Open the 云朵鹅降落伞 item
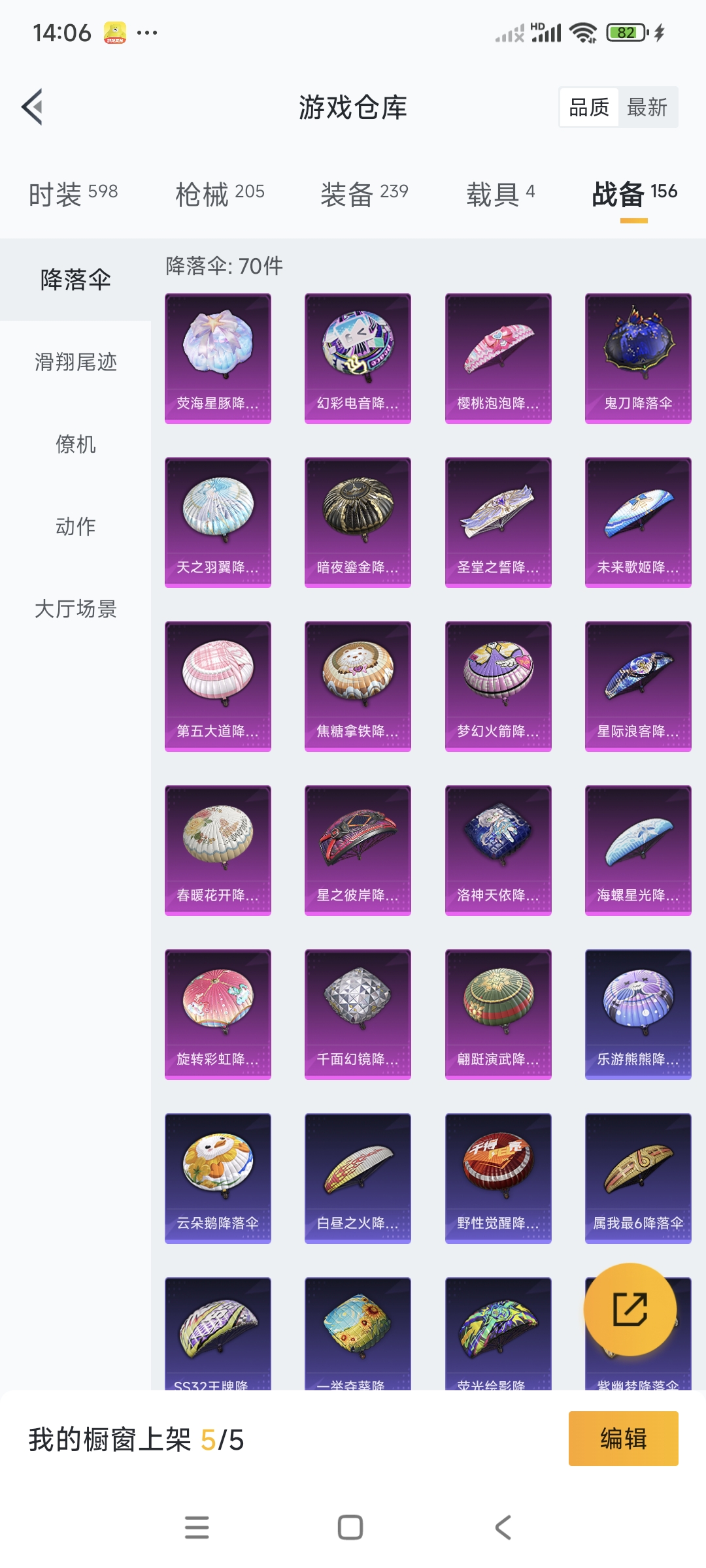Viewport: 706px width, 1568px height. [218, 1179]
